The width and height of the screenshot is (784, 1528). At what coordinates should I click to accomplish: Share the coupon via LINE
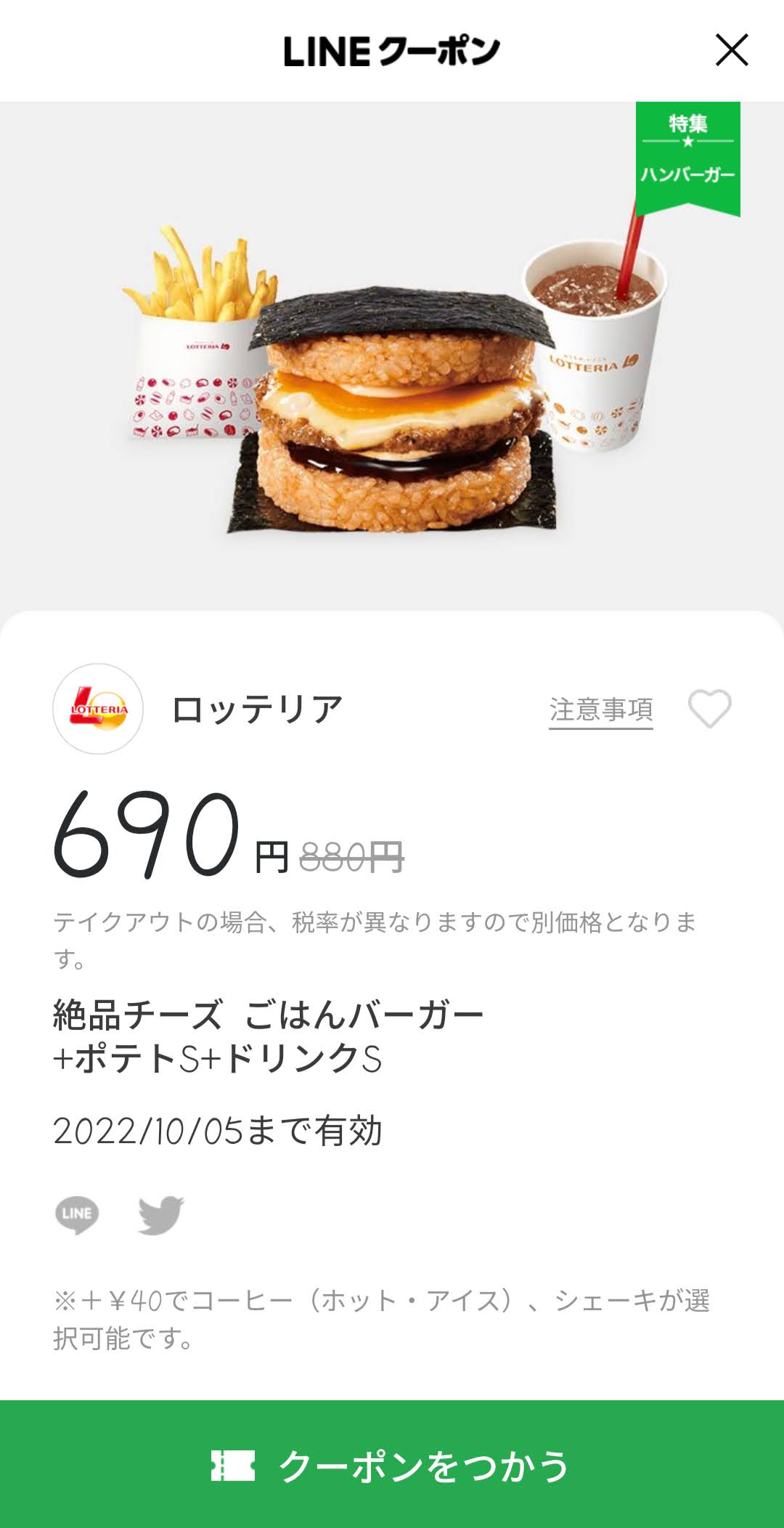coord(77,1215)
